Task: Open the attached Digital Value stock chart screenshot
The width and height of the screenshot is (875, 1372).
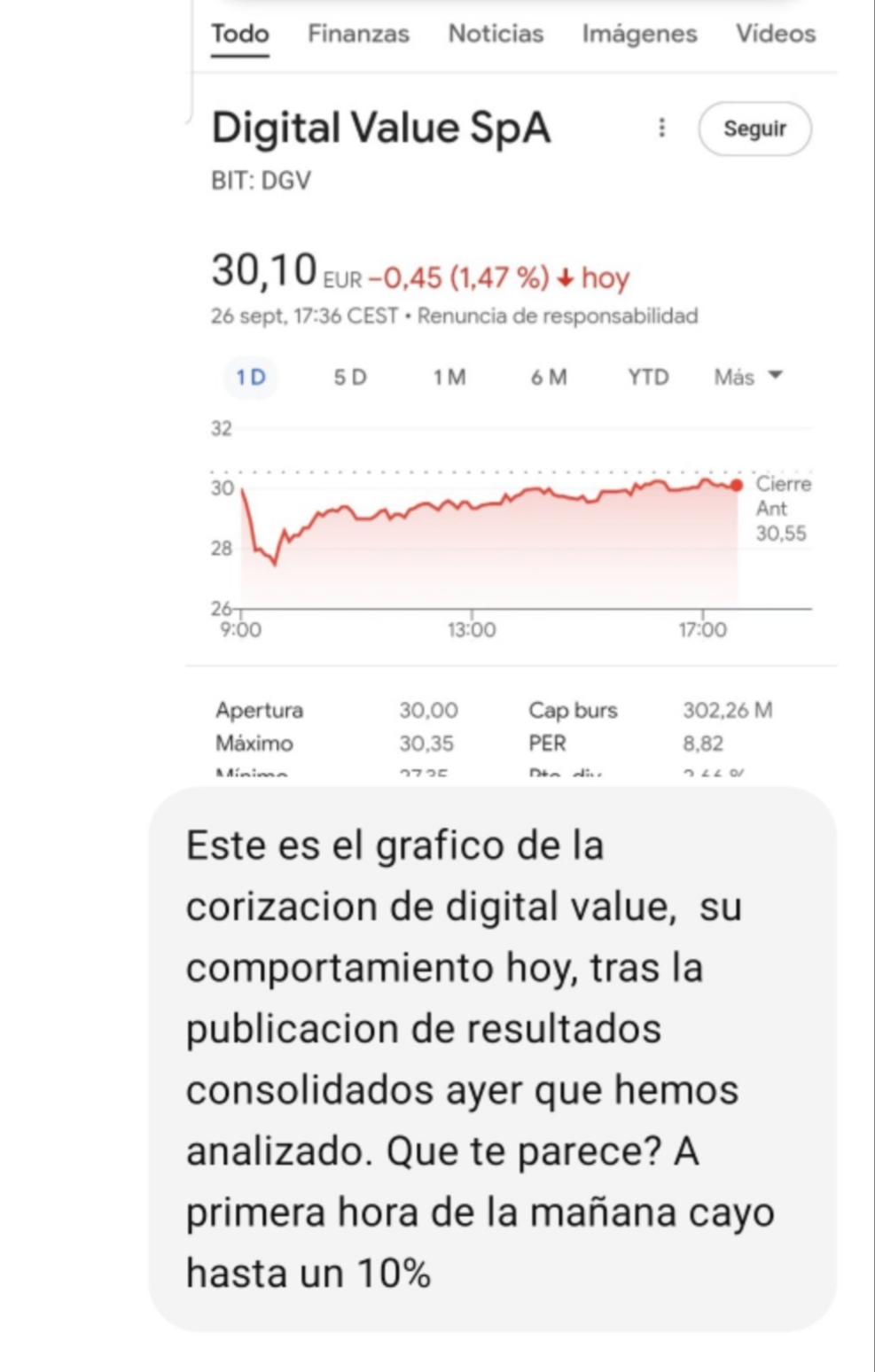Action: pyautogui.click(x=511, y=388)
